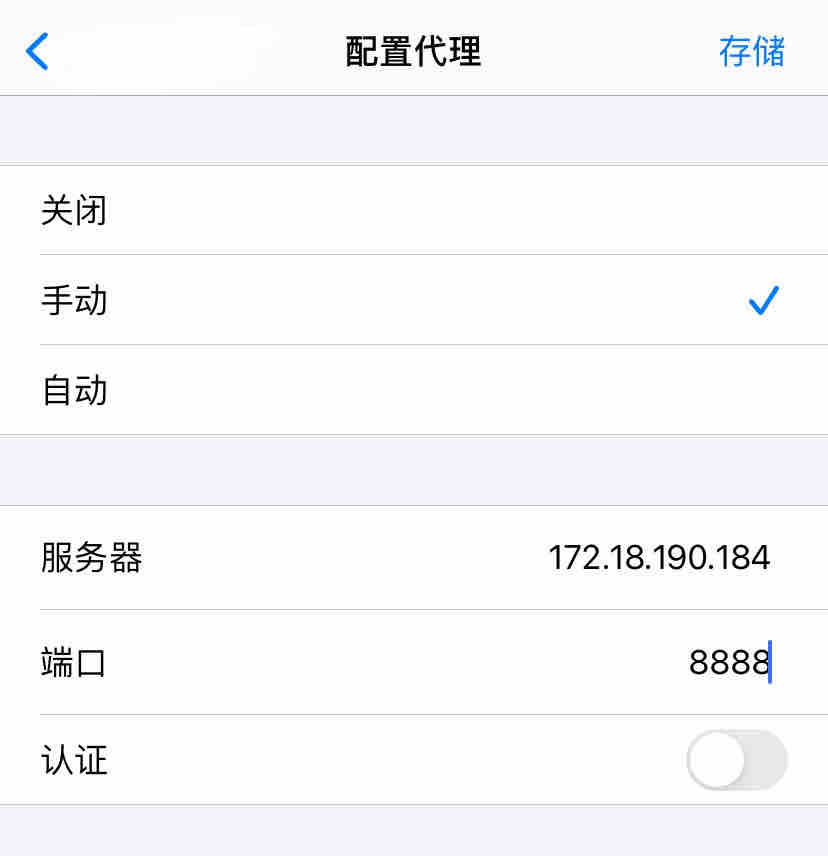The image size is (828, 856).
Task: Edit the 端口 port field
Action: point(728,663)
